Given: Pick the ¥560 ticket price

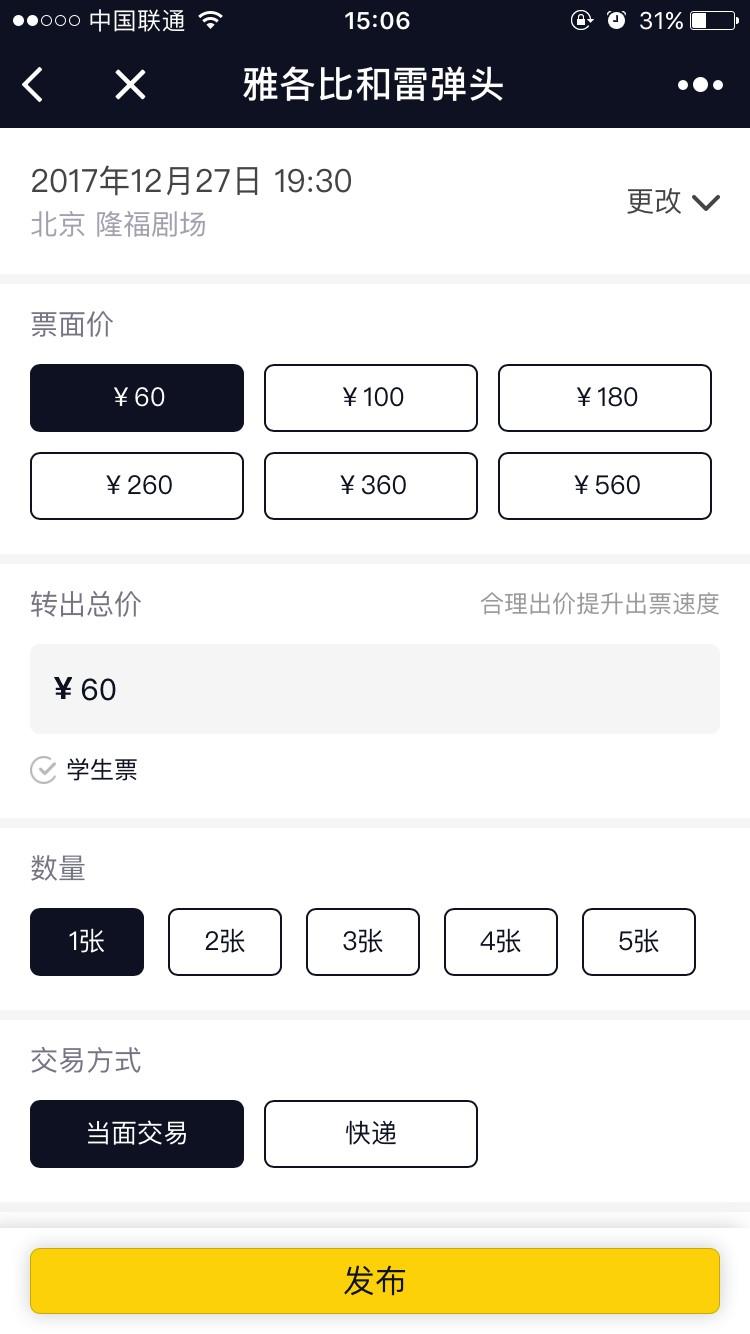Looking at the screenshot, I should pos(605,486).
